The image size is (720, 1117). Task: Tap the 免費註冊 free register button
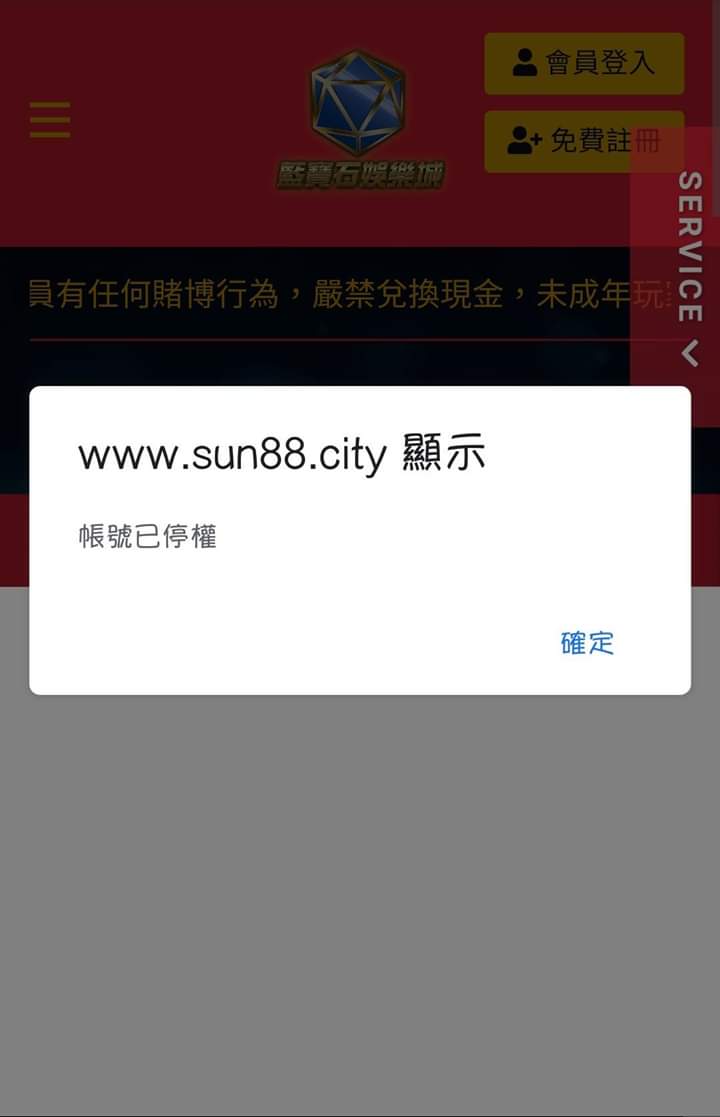(x=570, y=141)
